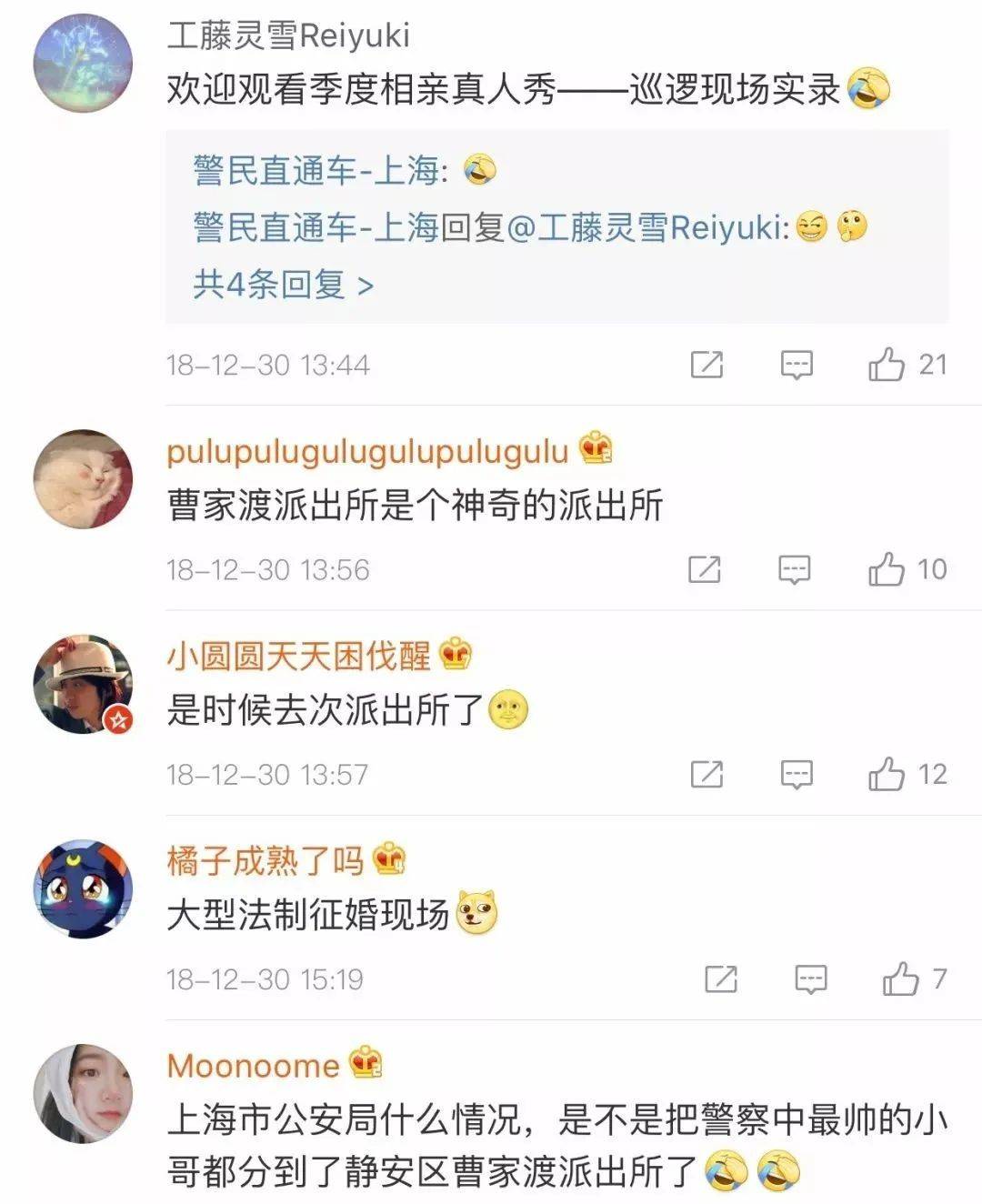Open 小圆圆天天困伐醒's avatar
Image resolution: width=982 pixels, height=1204 pixels.
point(83,684)
